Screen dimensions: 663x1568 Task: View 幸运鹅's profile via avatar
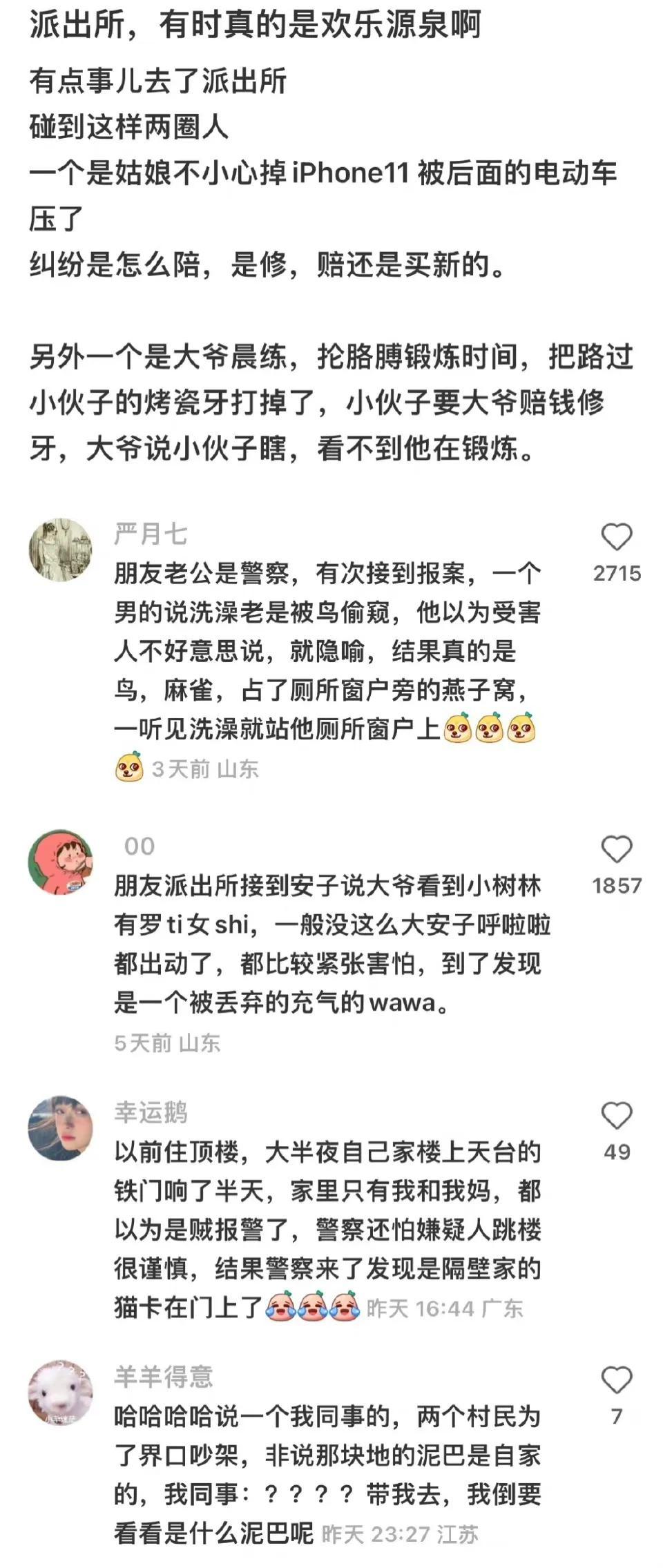pos(60,1128)
